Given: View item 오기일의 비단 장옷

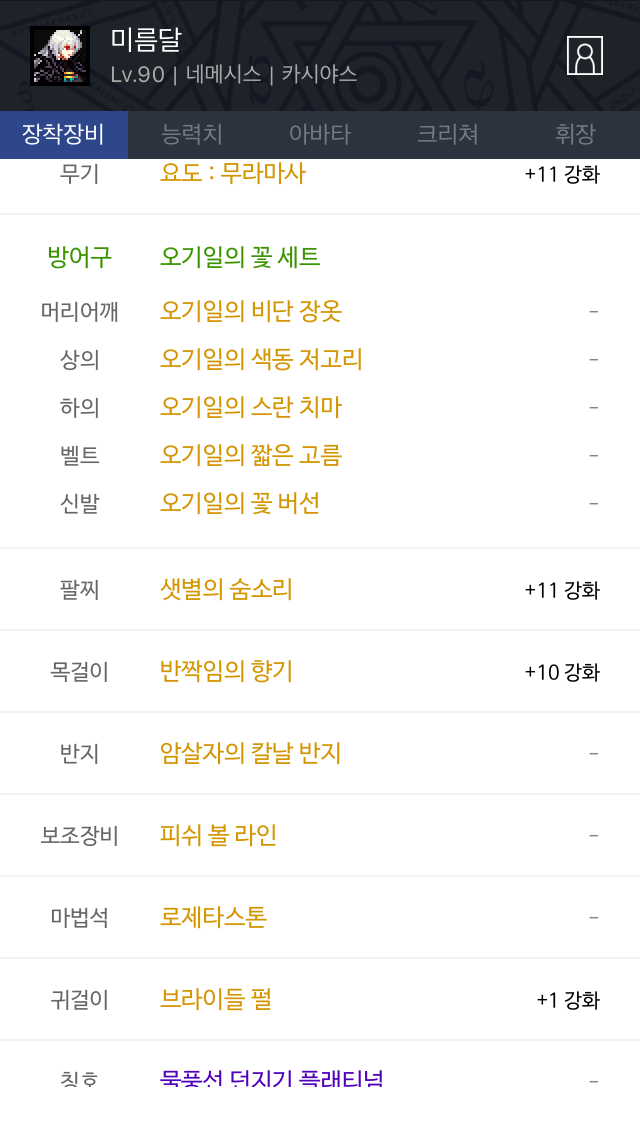Looking at the screenshot, I should [x=251, y=312].
